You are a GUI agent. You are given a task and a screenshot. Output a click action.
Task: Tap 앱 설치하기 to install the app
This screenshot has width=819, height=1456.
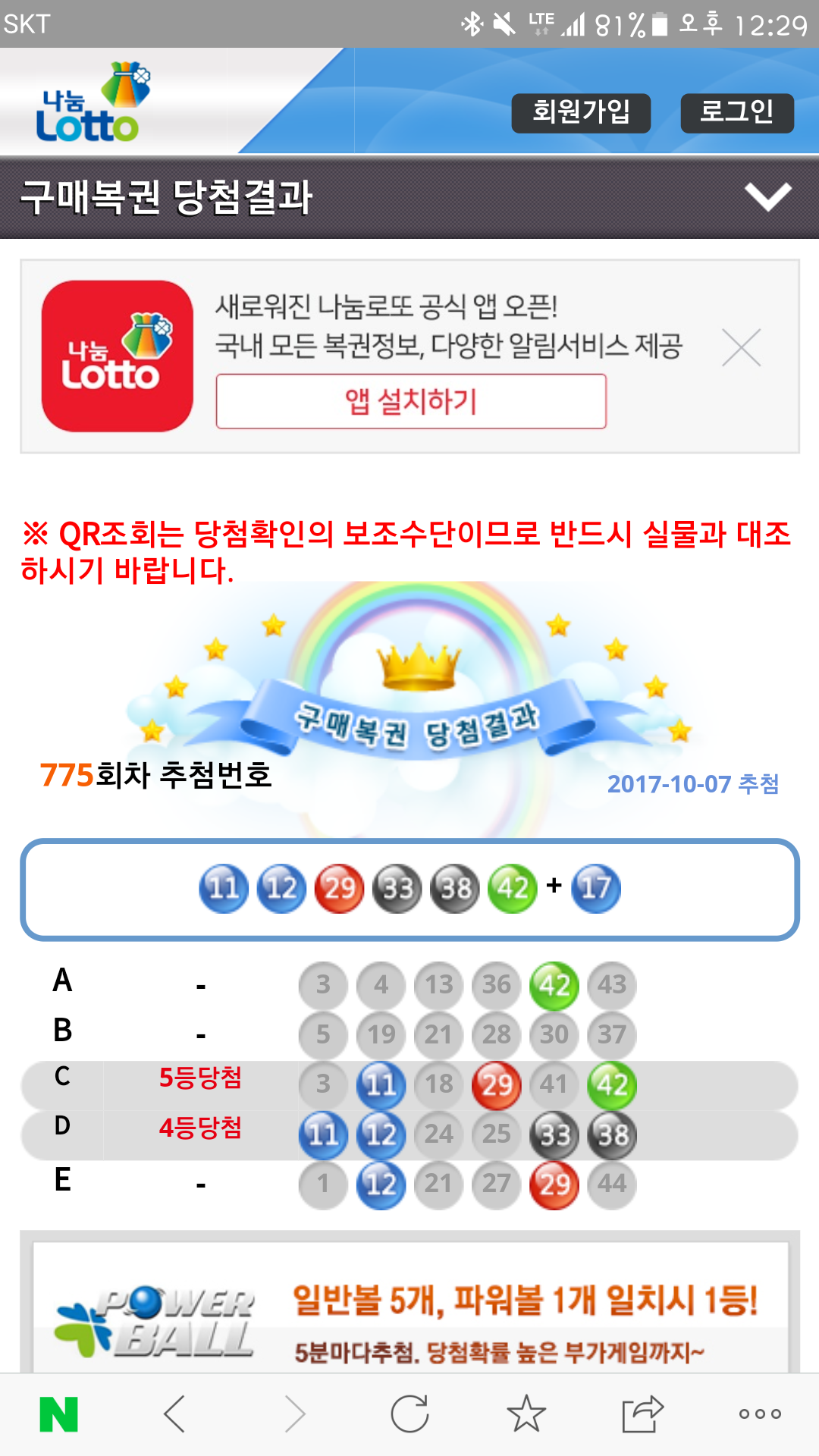pyautogui.click(x=411, y=401)
